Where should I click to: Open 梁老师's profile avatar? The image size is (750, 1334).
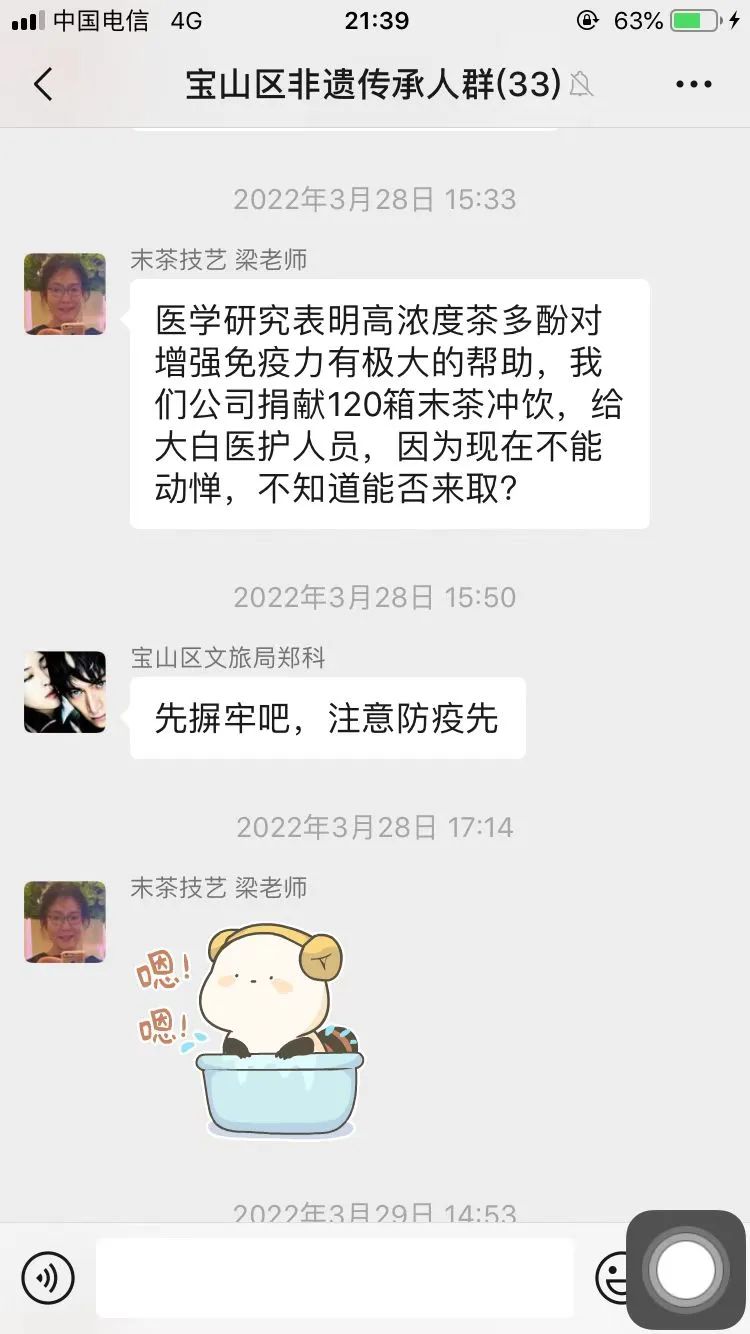tap(64, 294)
